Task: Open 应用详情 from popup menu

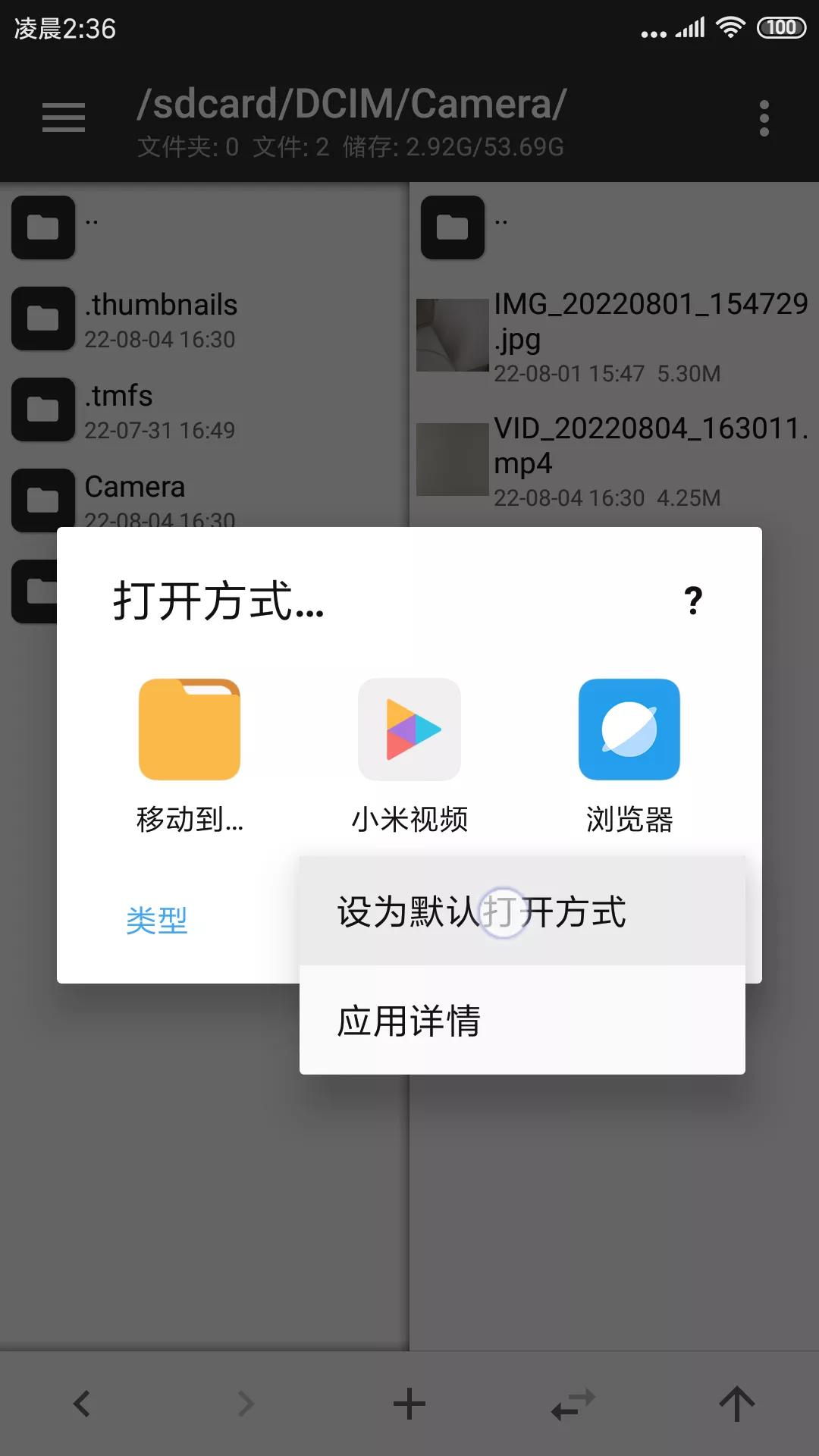Action: pyautogui.click(x=522, y=1020)
